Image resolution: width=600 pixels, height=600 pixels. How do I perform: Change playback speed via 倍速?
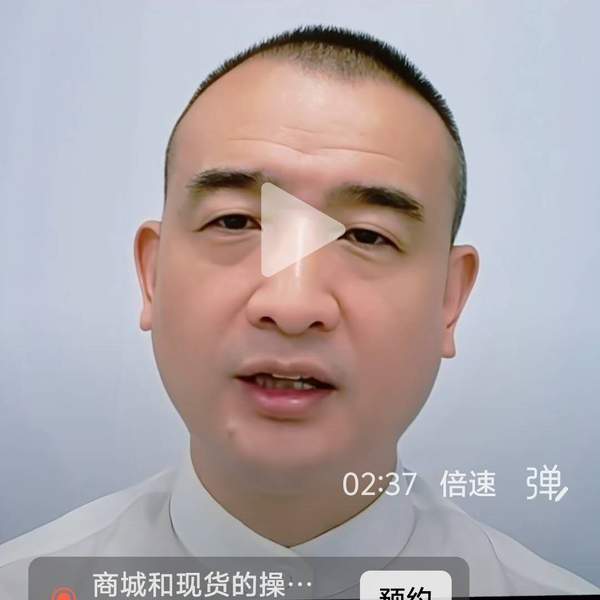coord(468,484)
